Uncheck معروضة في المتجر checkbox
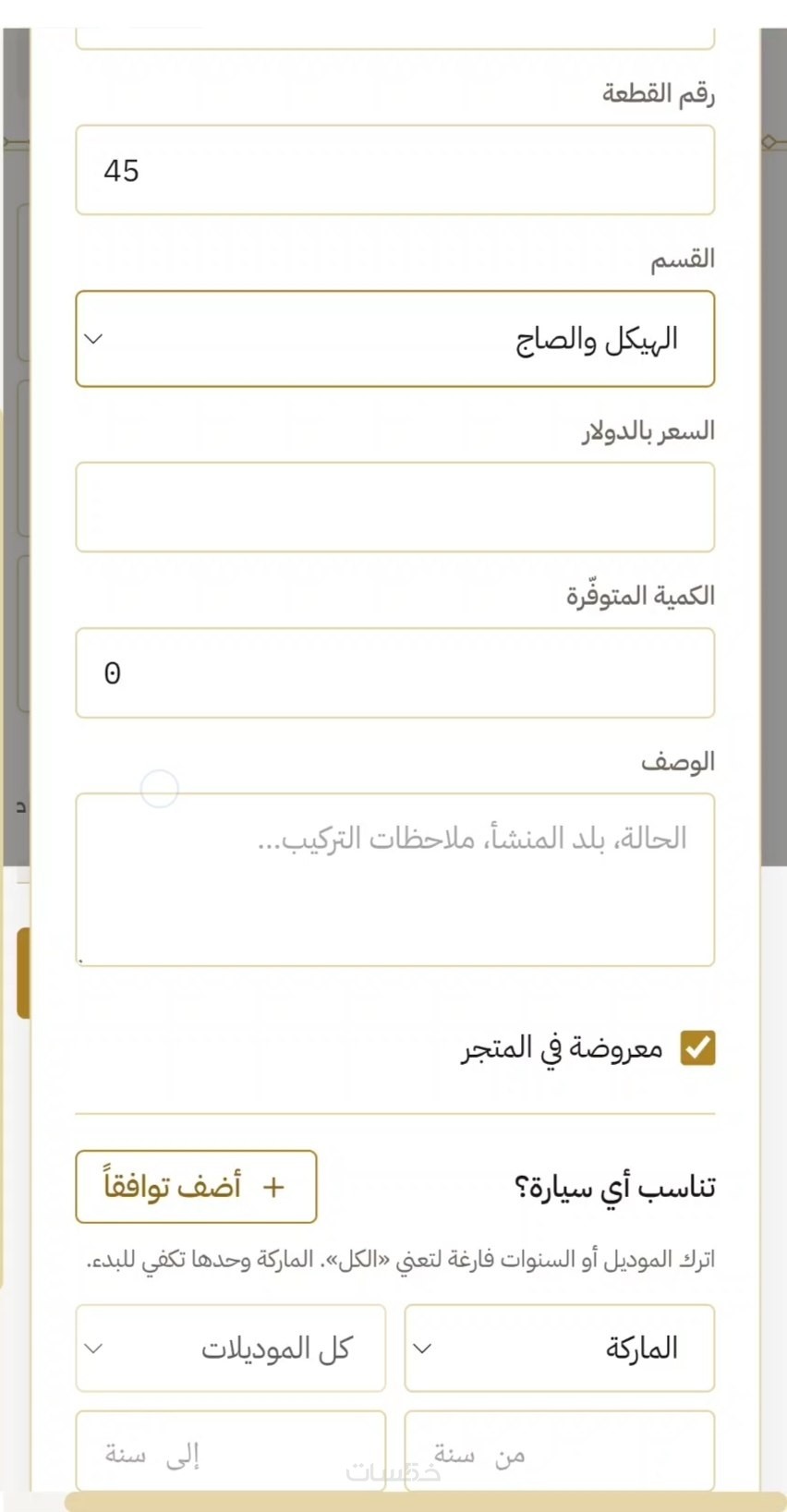This screenshot has width=787, height=1512. (697, 1048)
